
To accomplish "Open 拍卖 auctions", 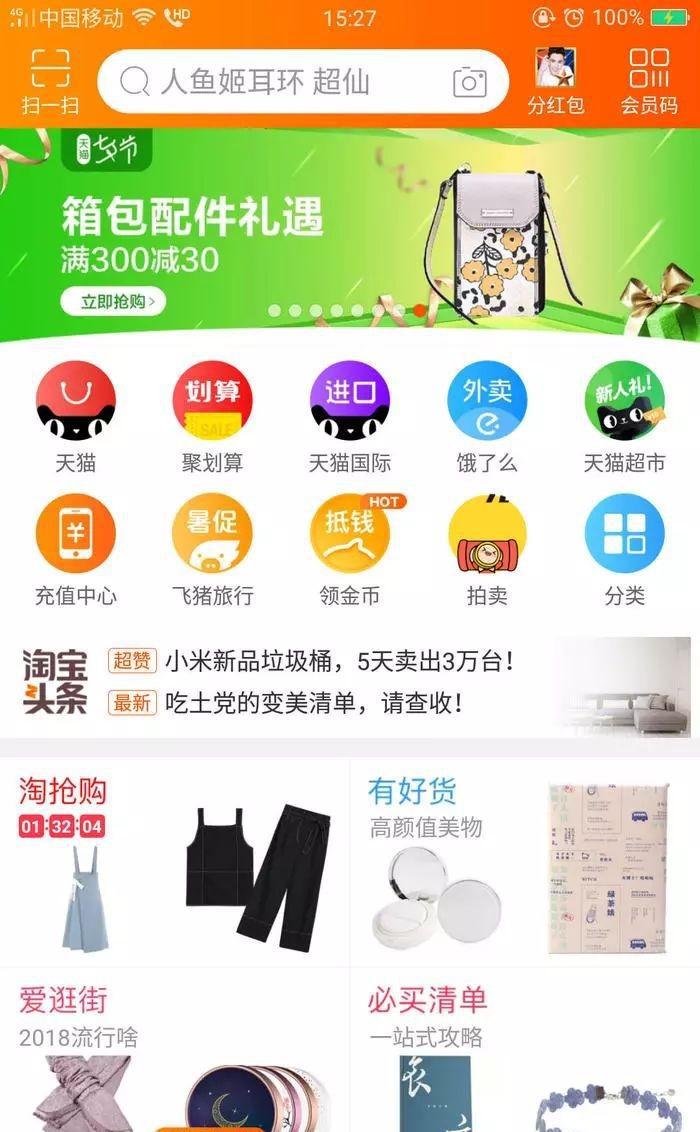I will pyautogui.click(x=487, y=551).
